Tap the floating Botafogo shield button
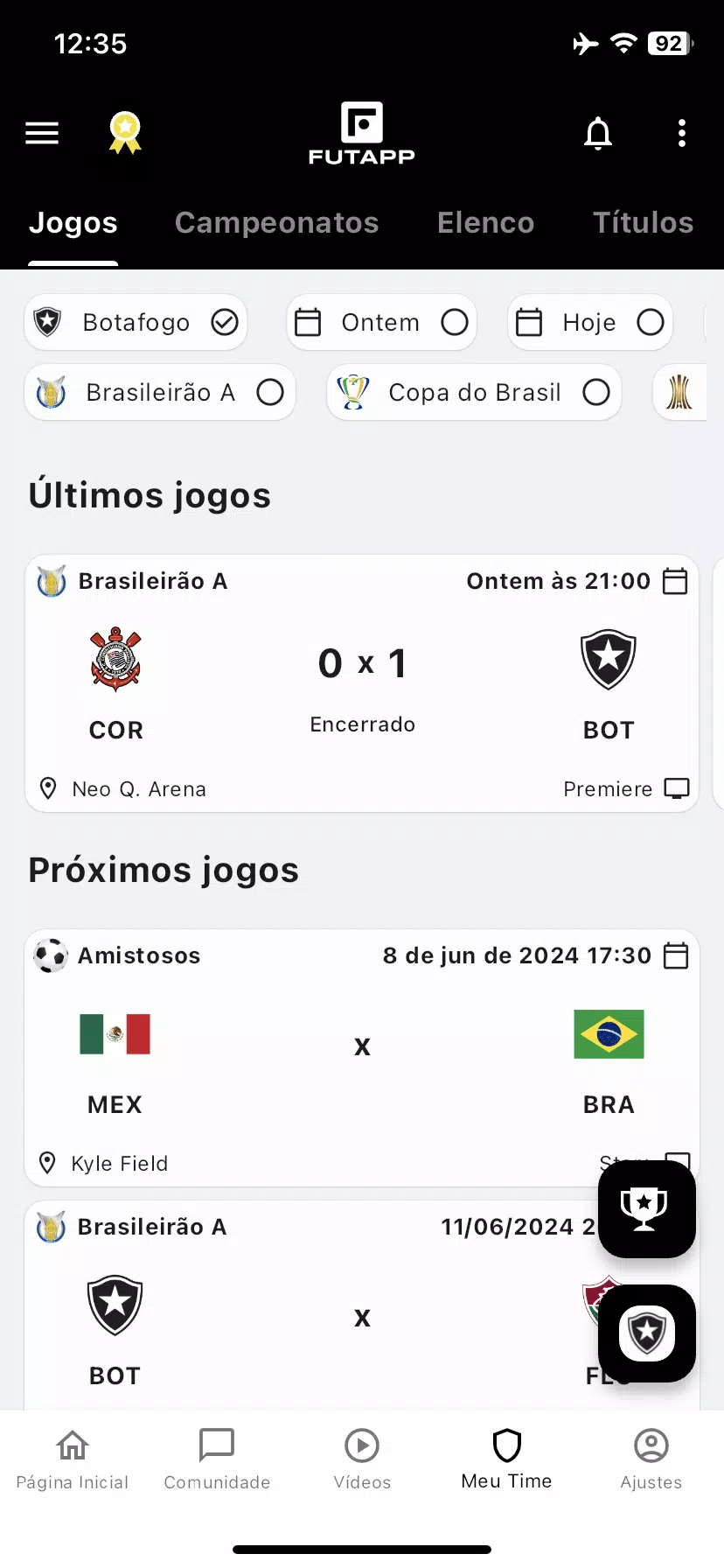724x1568 pixels. (x=646, y=1333)
